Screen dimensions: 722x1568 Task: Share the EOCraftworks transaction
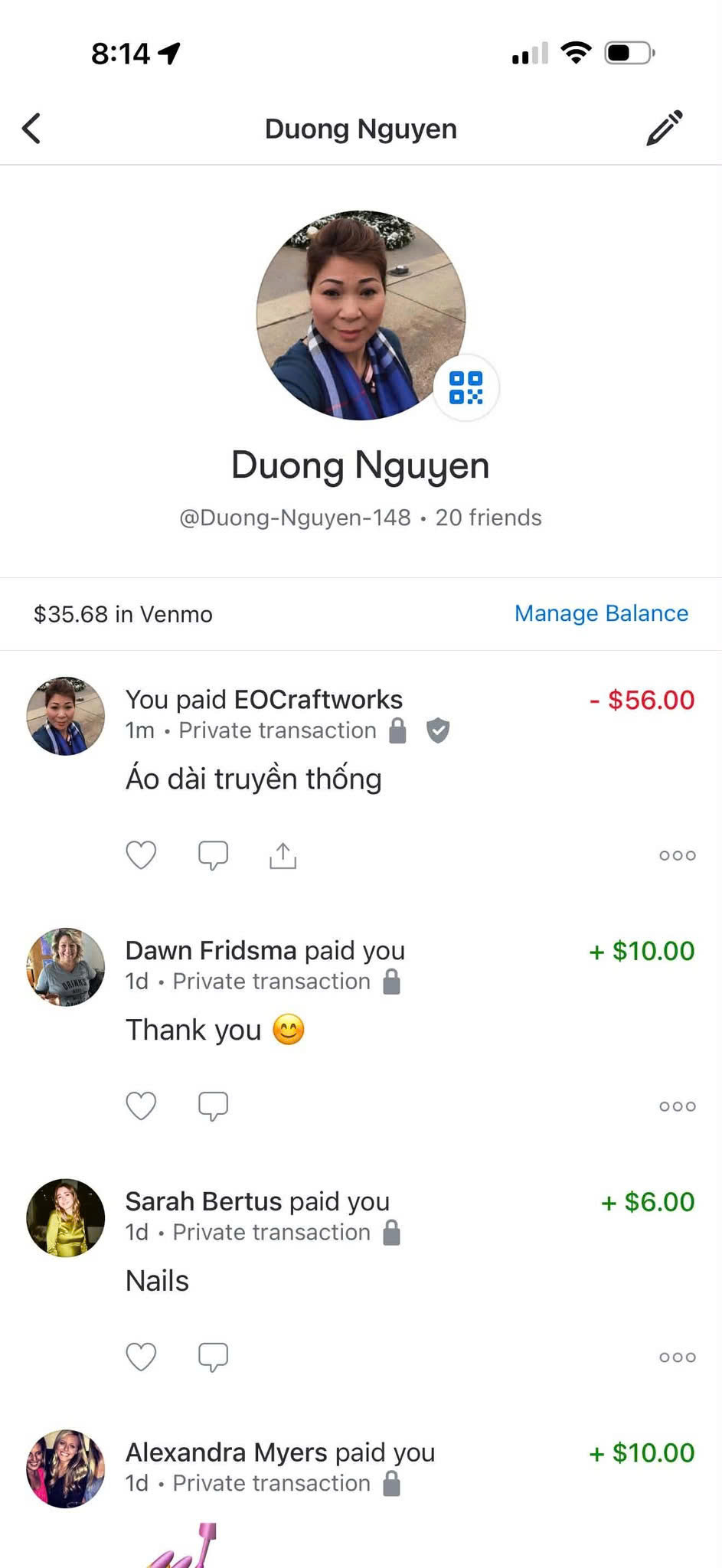pyautogui.click(x=283, y=855)
